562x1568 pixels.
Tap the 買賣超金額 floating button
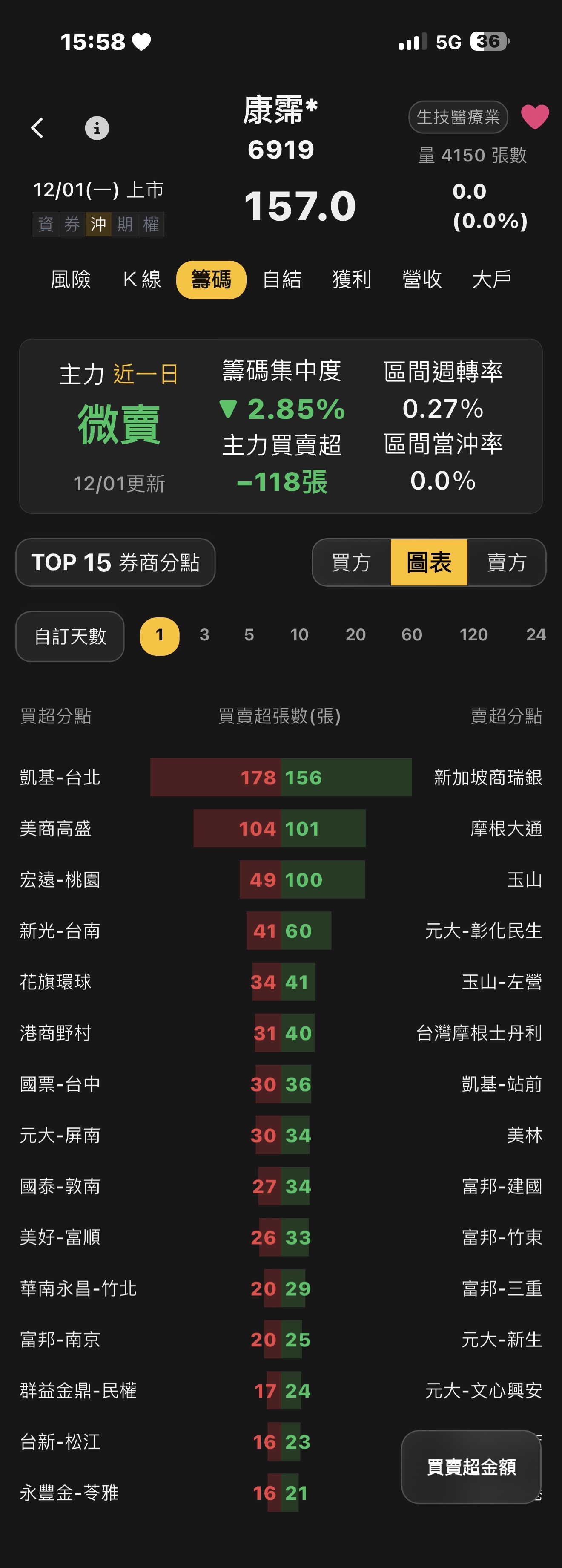pyautogui.click(x=471, y=1467)
